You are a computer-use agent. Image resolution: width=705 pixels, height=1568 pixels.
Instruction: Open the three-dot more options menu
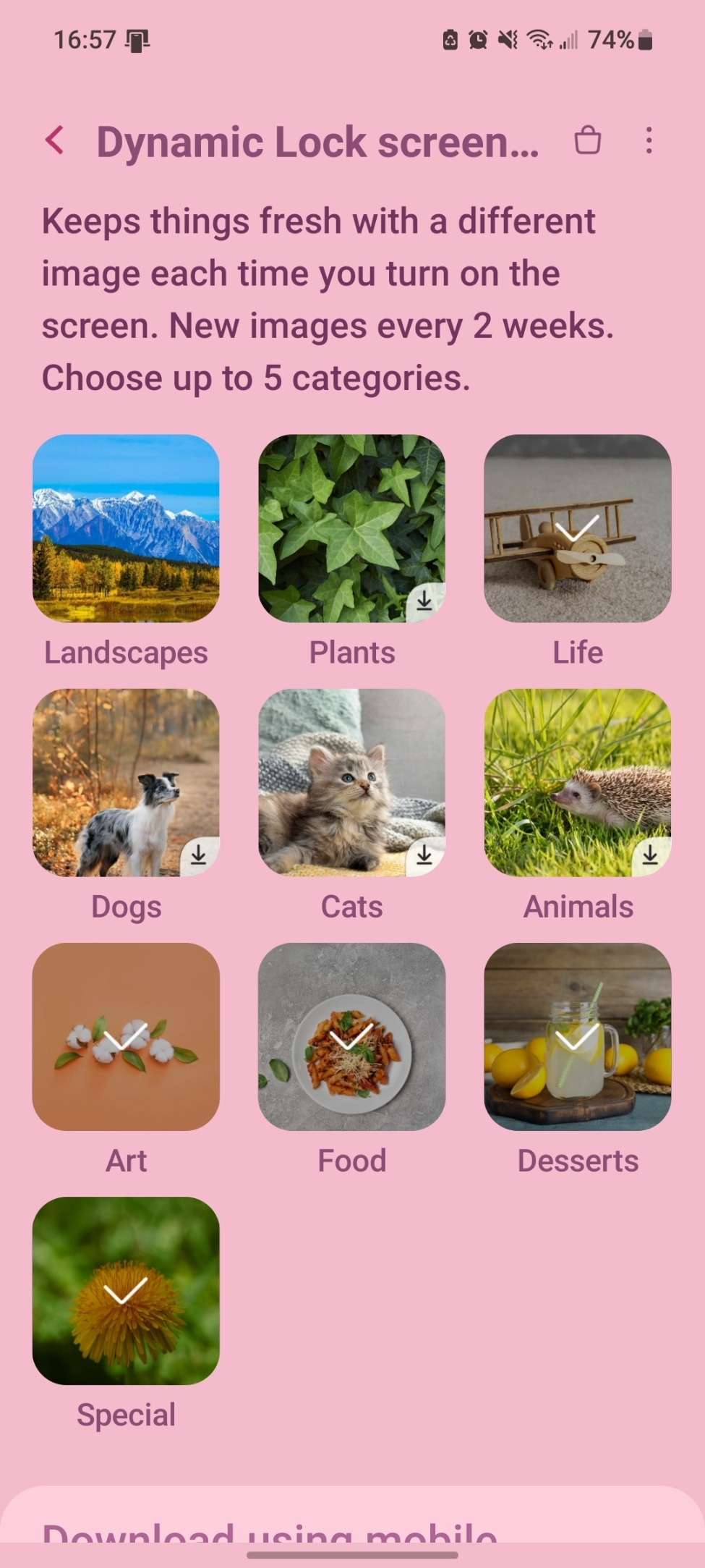pos(649,142)
